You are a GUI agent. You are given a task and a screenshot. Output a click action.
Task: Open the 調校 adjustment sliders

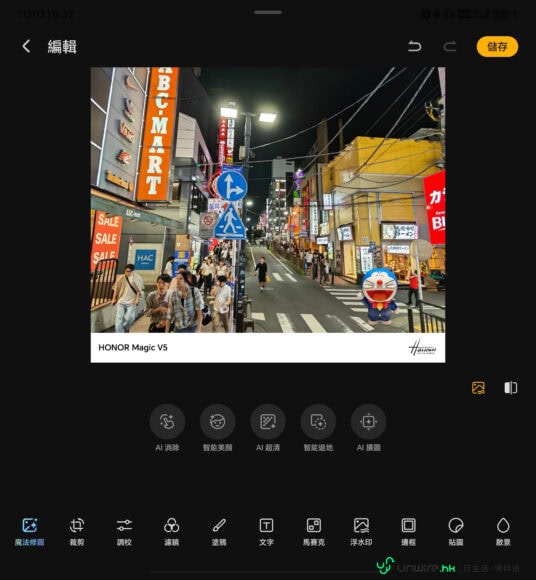coord(124,532)
